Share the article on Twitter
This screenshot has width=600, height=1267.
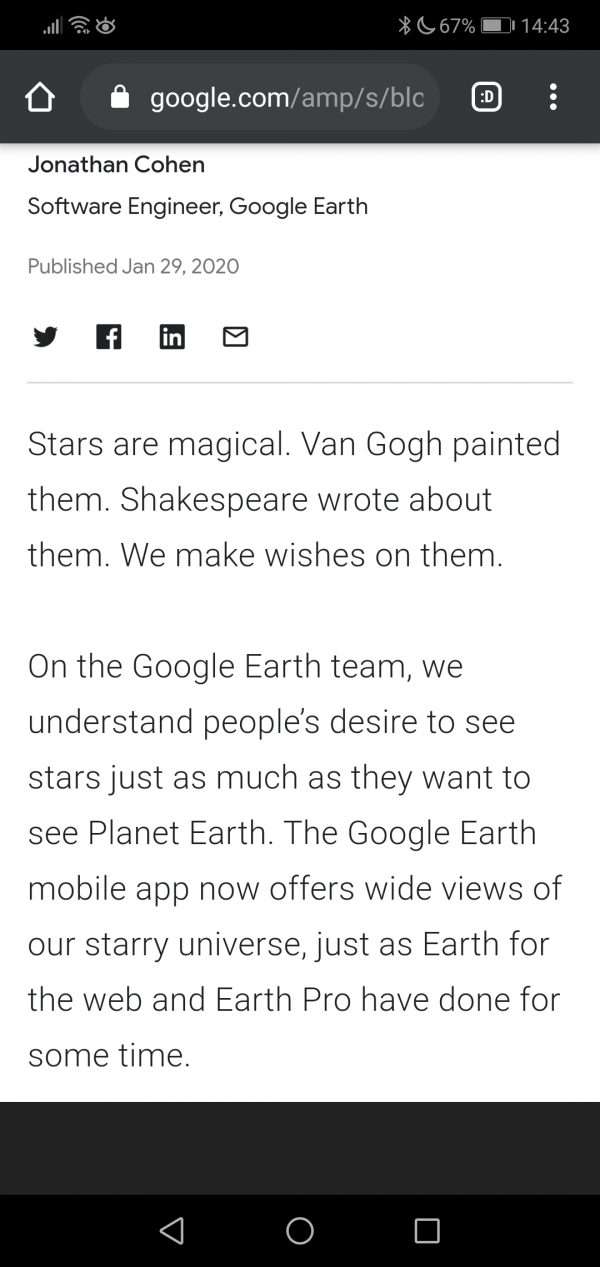coord(45,337)
